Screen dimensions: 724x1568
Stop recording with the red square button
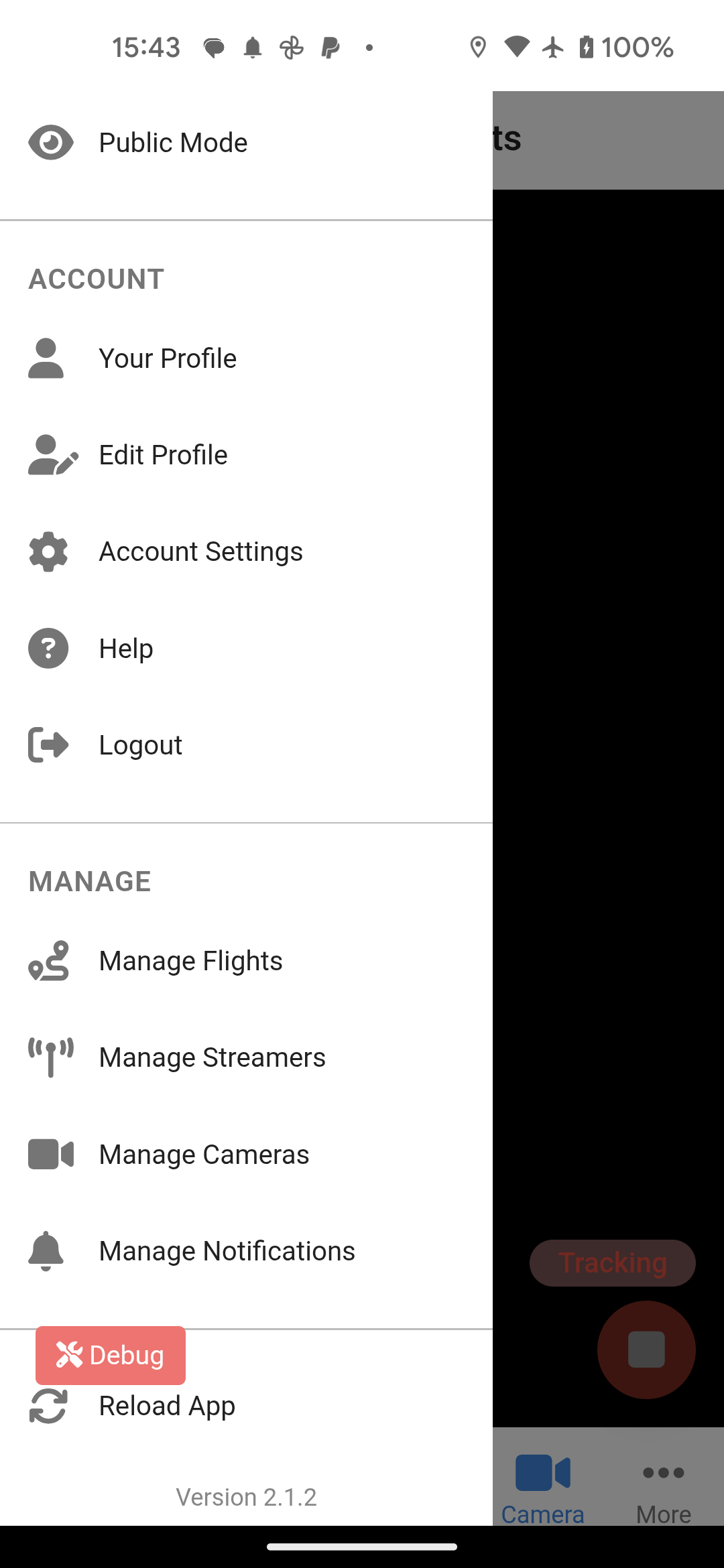[x=646, y=1350]
